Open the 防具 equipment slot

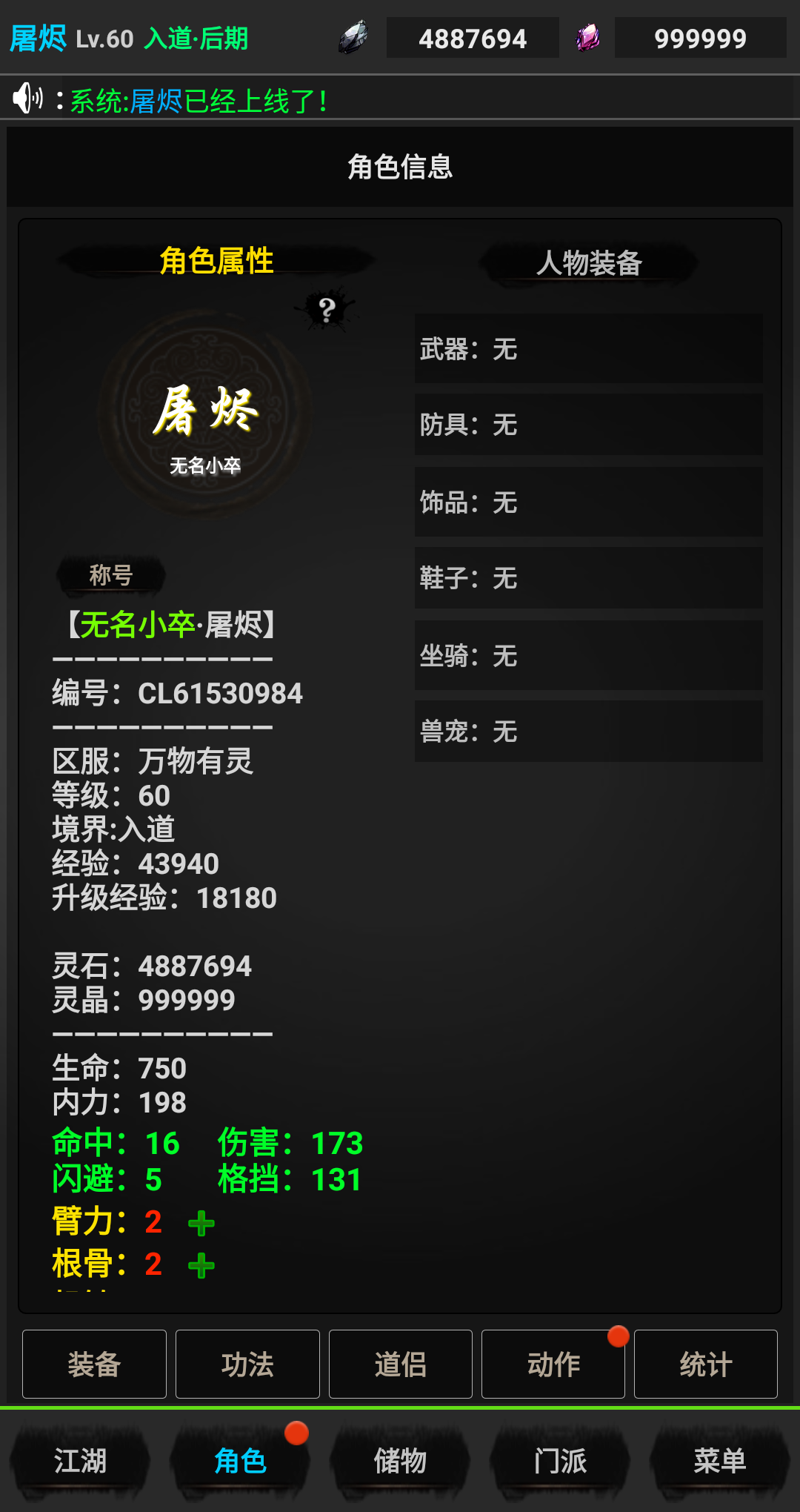point(588,425)
